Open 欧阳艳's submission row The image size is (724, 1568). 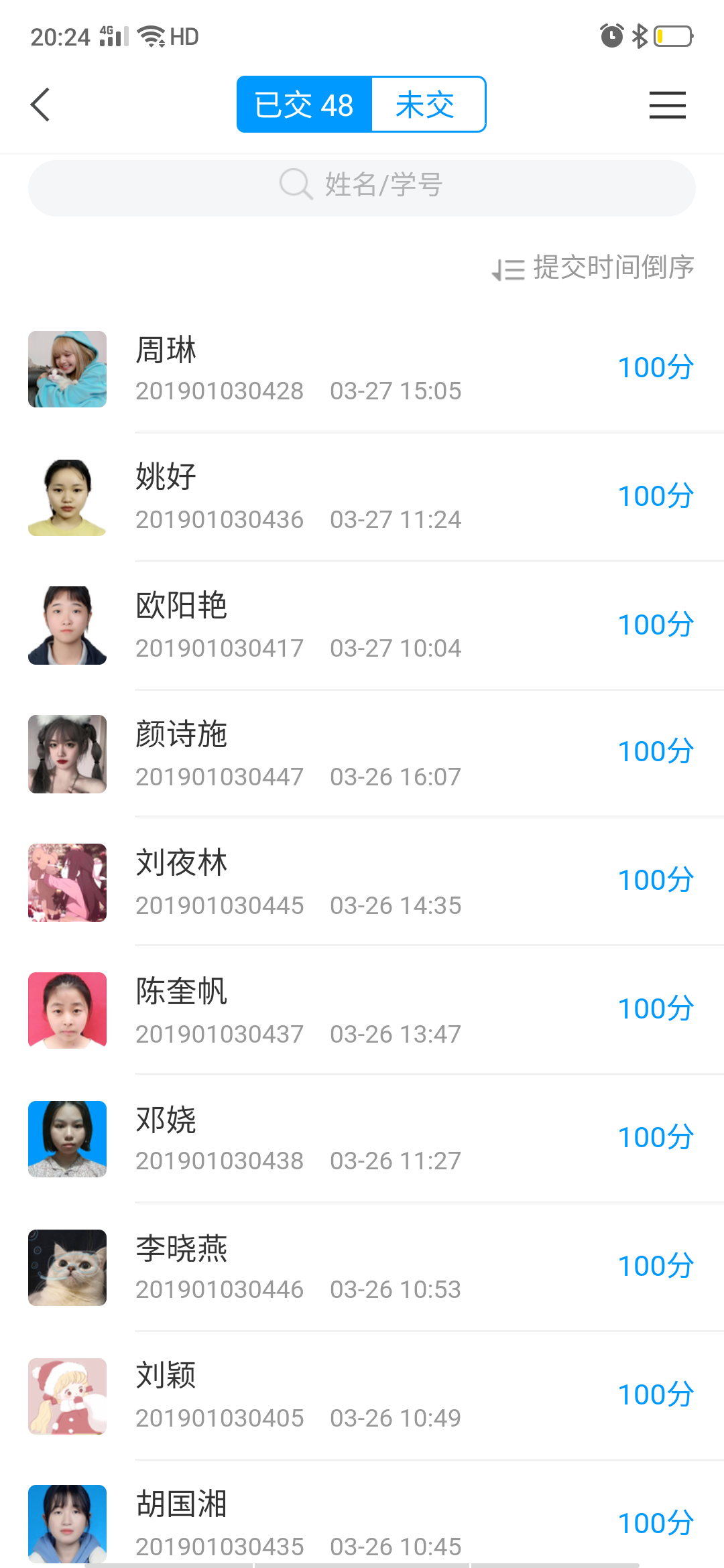pos(362,626)
